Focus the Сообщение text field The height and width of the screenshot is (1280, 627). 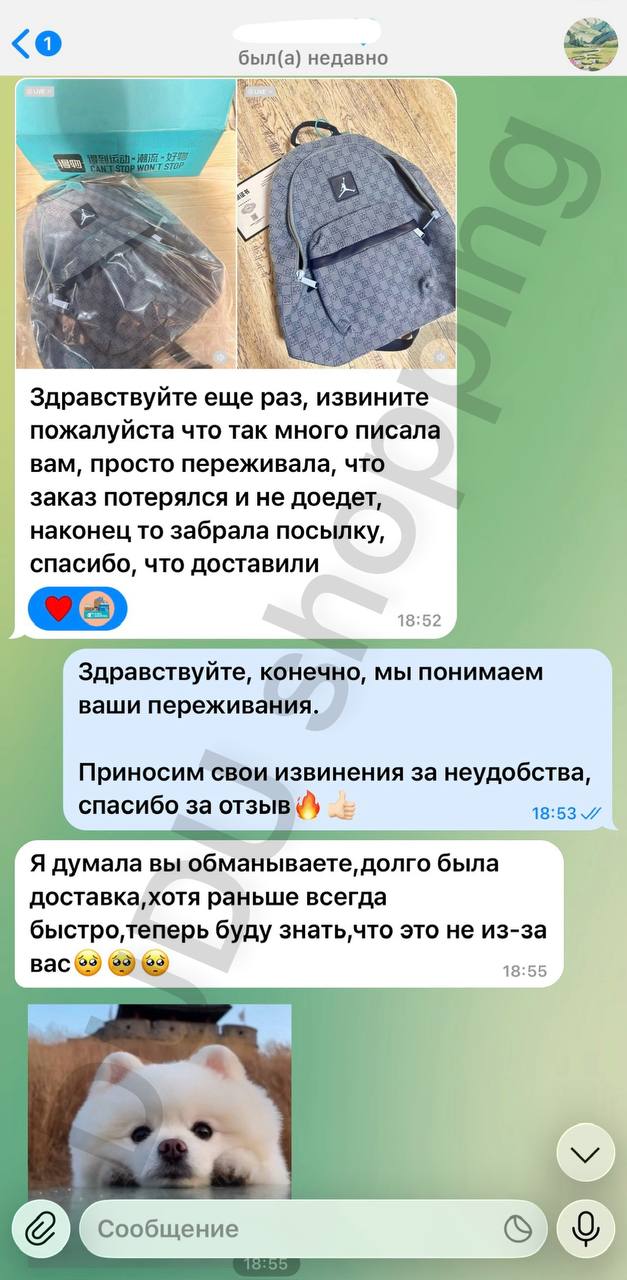point(290,1229)
